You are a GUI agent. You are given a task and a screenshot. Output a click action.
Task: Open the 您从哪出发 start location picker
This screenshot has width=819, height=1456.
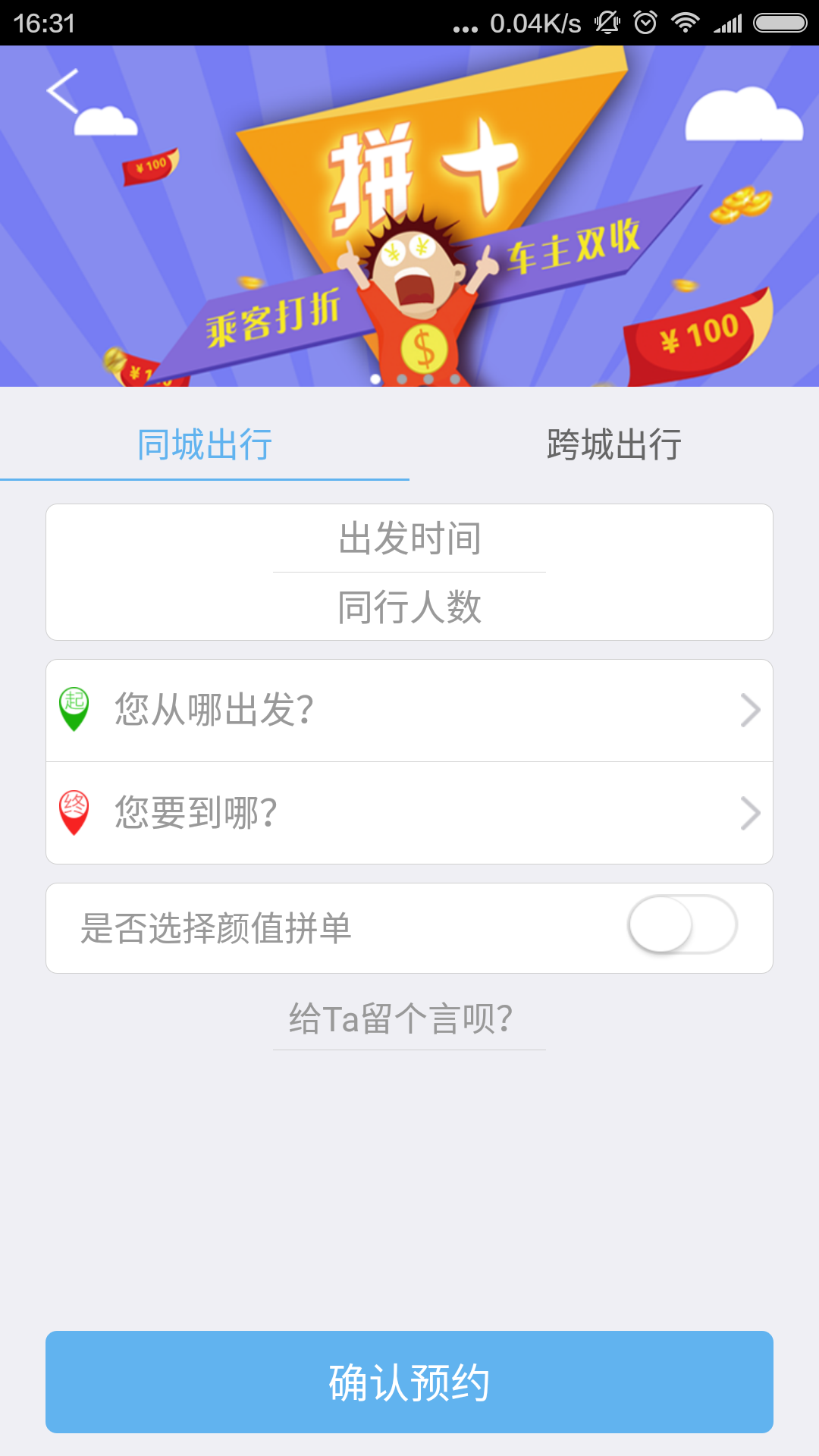coord(409,711)
